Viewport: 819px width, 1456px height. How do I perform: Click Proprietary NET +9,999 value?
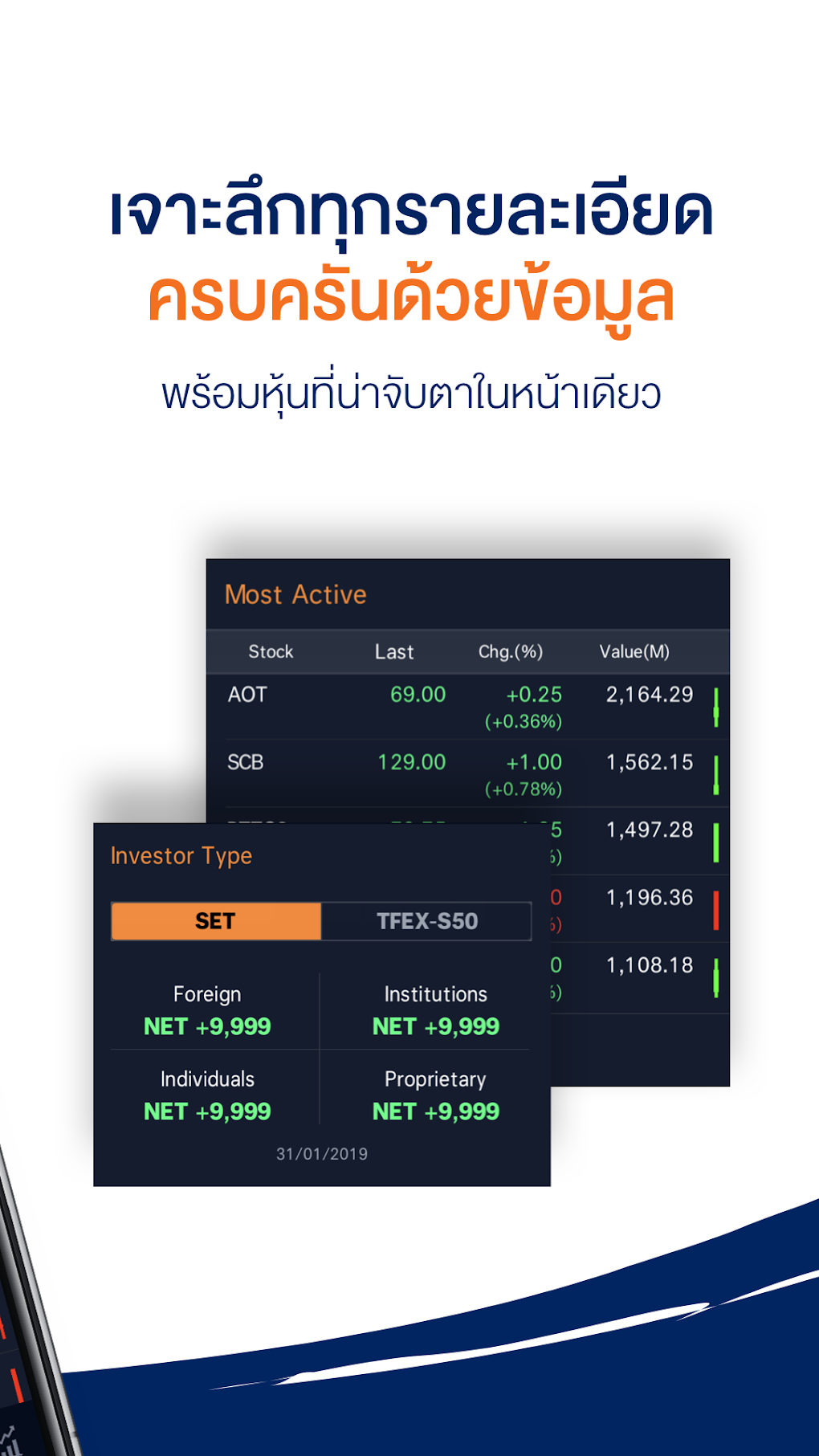click(434, 1111)
